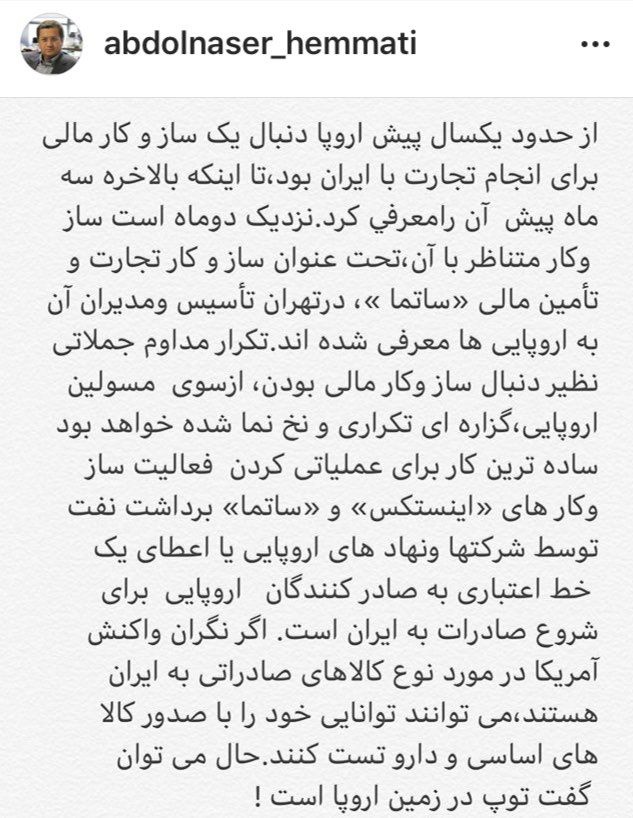Open the post's three-dot options menu
Viewport: 633px width, 818px height.
click(x=595, y=44)
